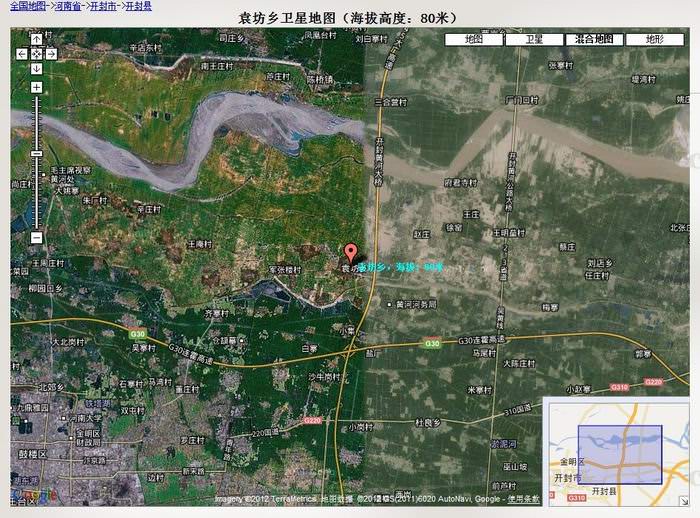Zoom out with the minus button
The image size is (700, 518).
point(36,237)
